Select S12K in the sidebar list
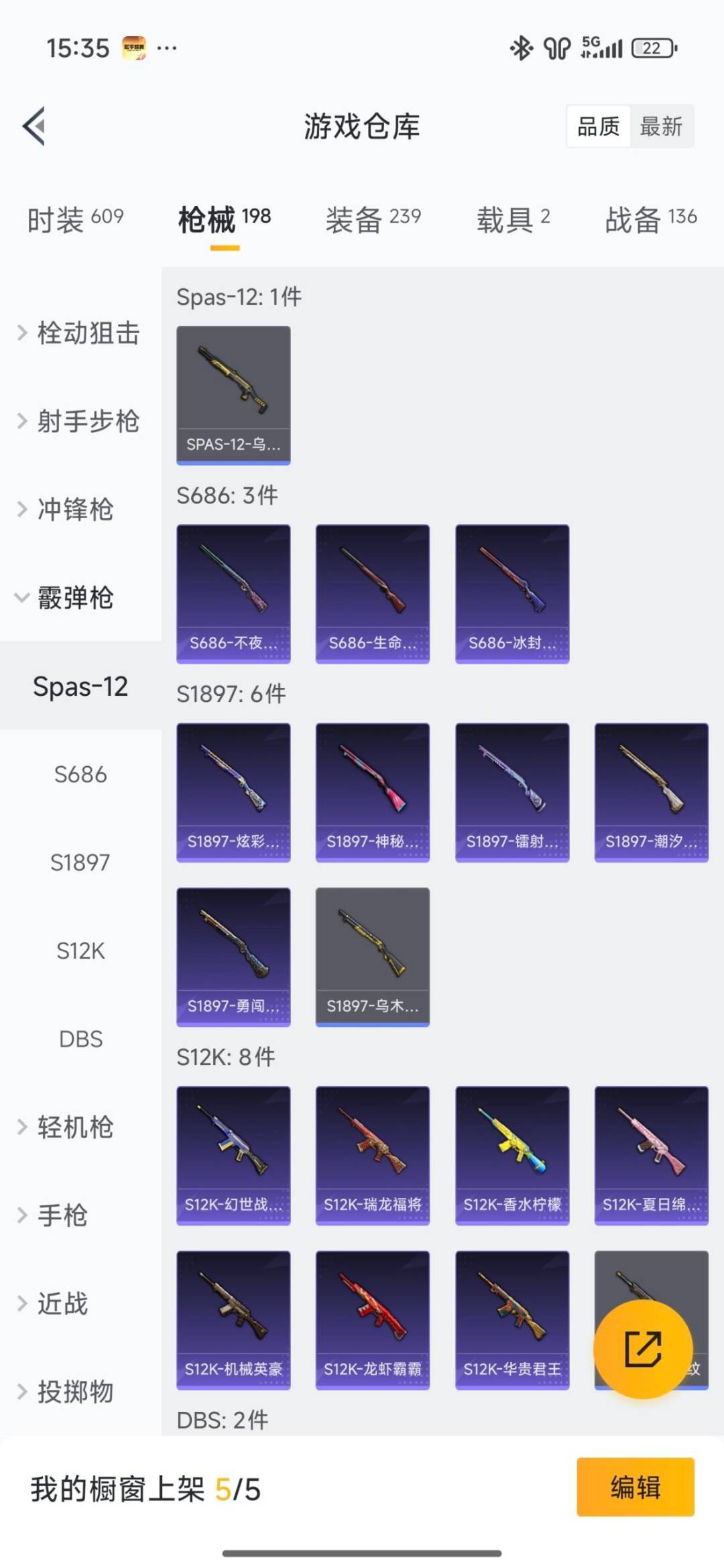This screenshot has height=1568, width=724. 78,951
